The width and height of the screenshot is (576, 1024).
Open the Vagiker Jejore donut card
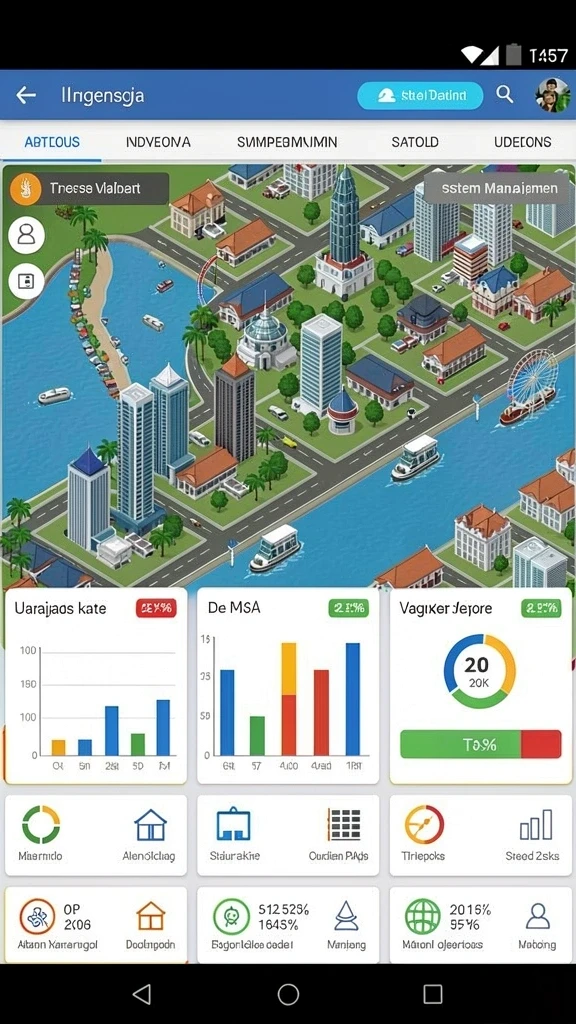tap(480, 686)
